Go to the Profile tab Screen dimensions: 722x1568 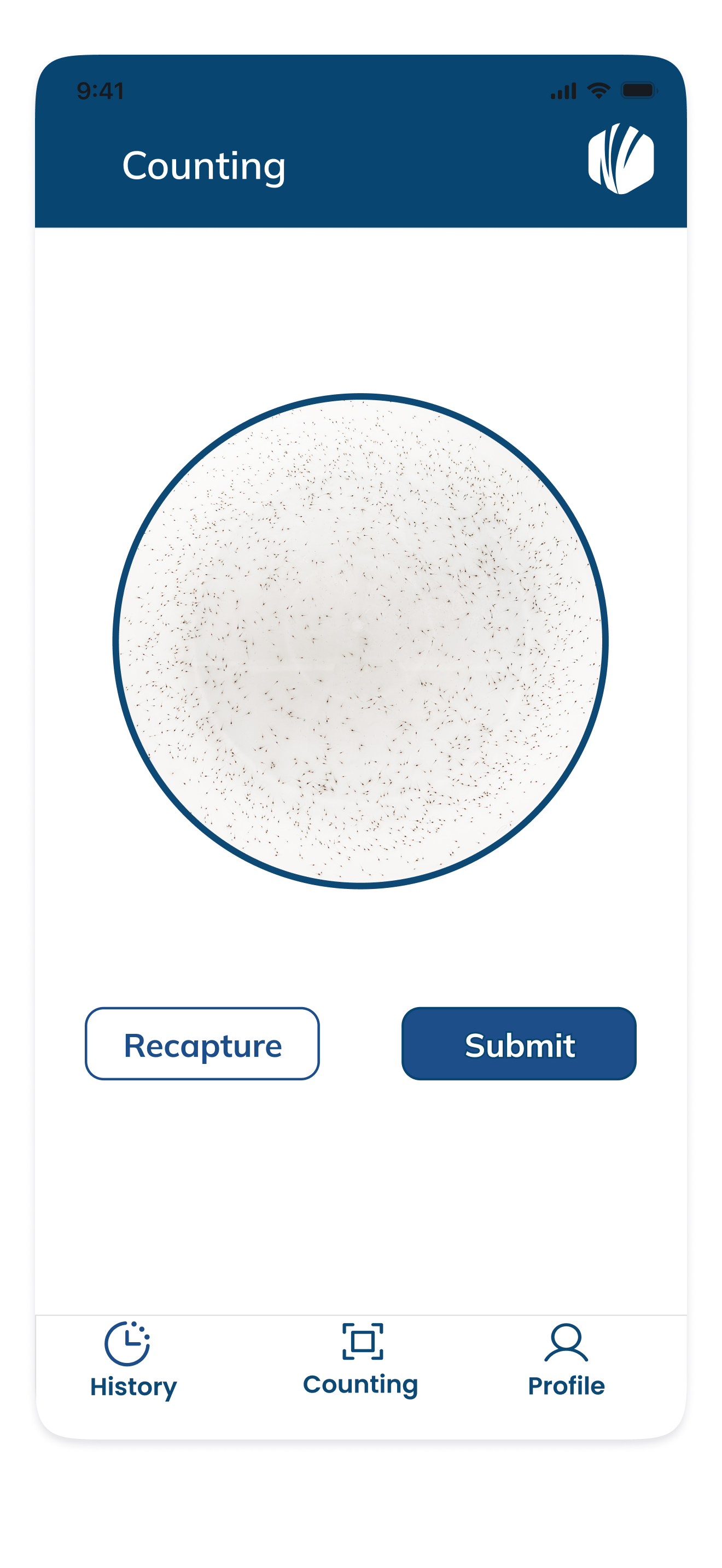[566, 1361]
